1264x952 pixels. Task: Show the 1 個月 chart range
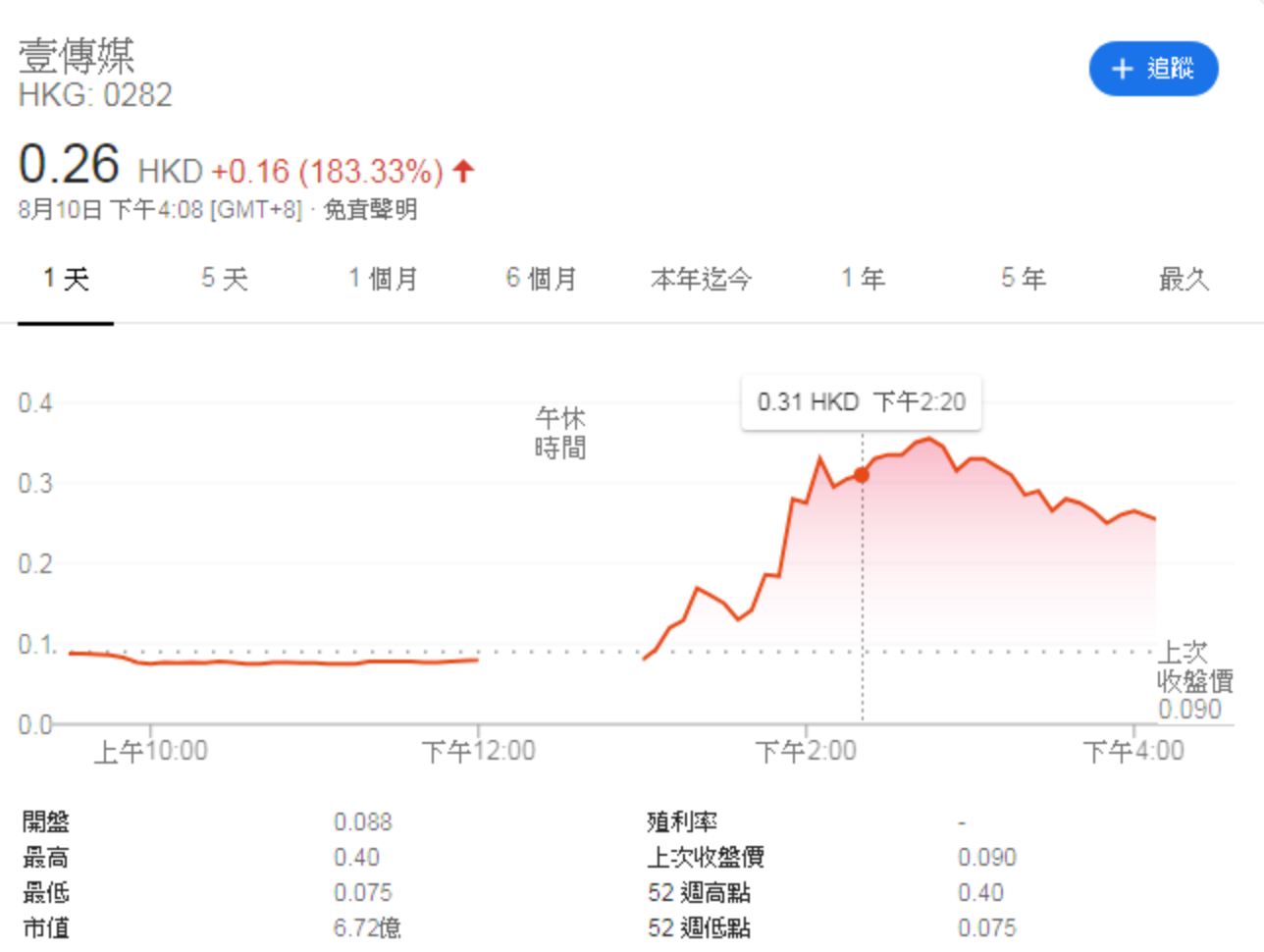click(x=383, y=280)
